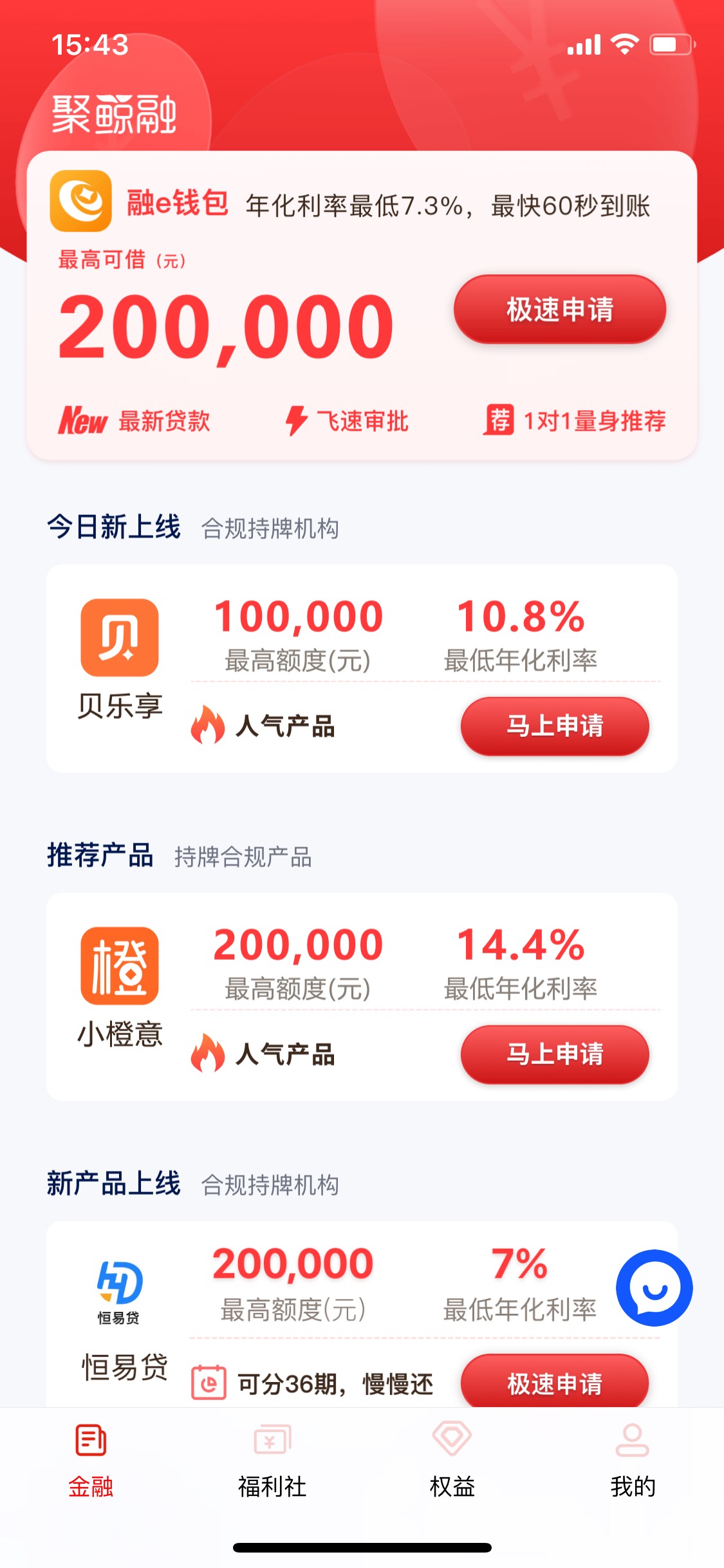Open the blue chat support bubble

pos(654,1288)
